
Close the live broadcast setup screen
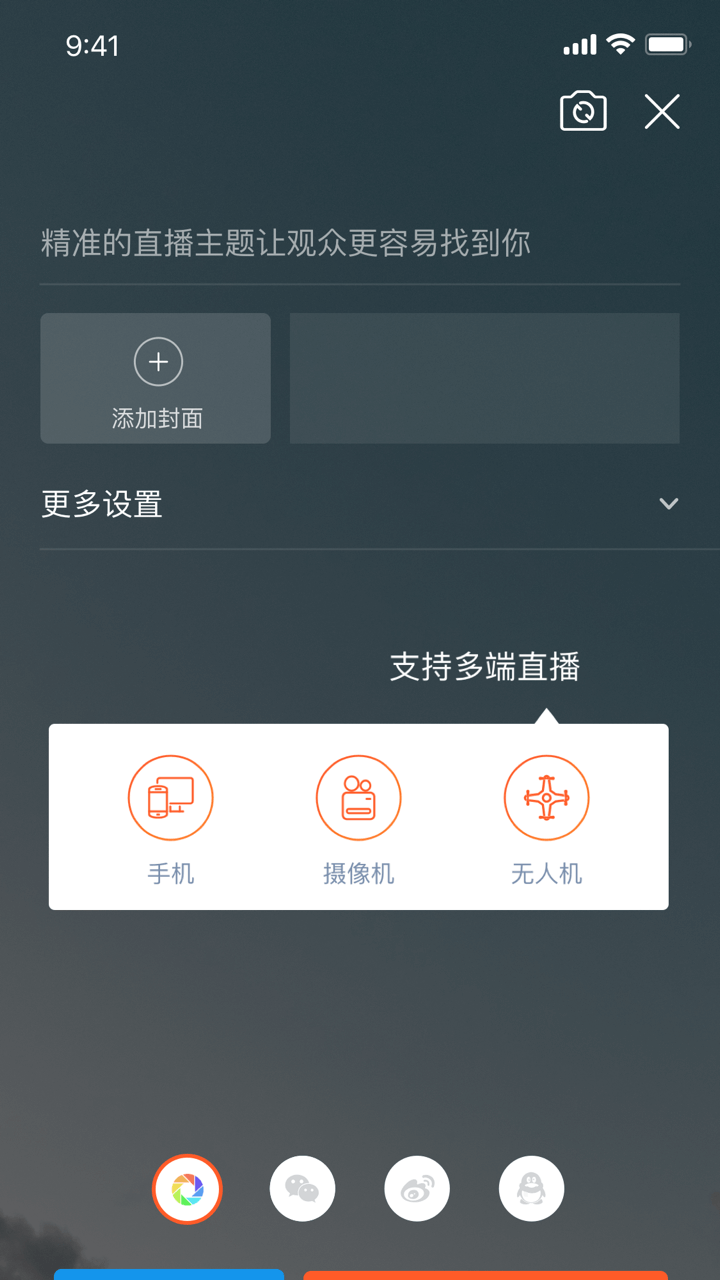click(662, 112)
